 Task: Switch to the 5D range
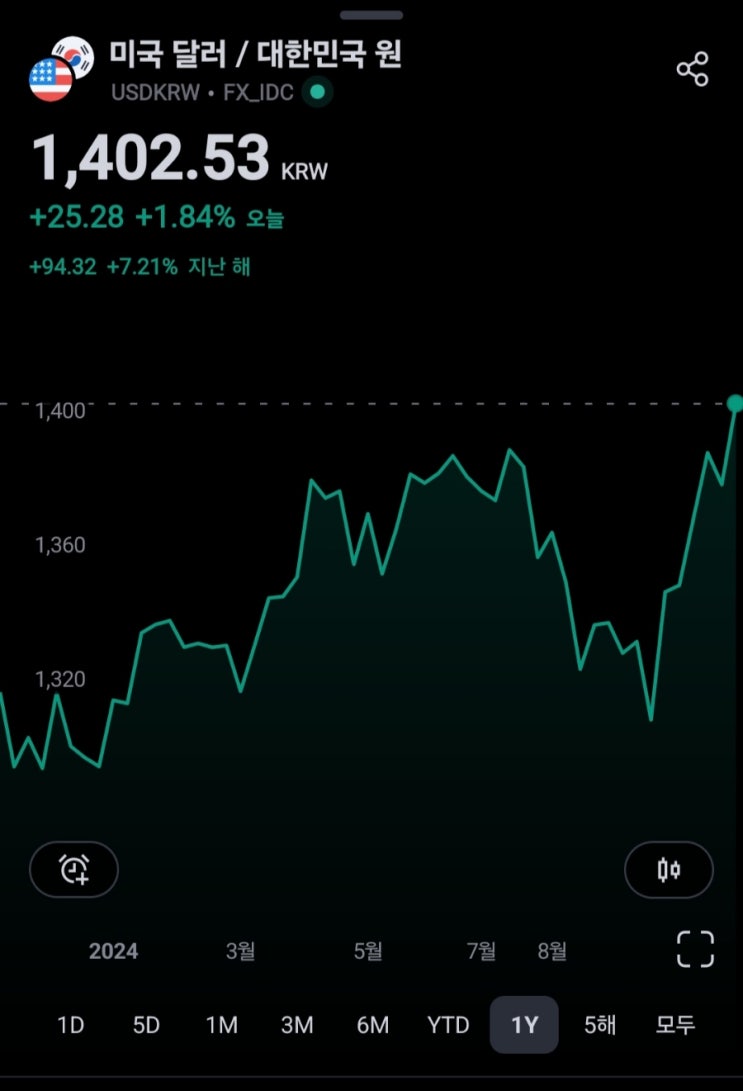tap(146, 1025)
